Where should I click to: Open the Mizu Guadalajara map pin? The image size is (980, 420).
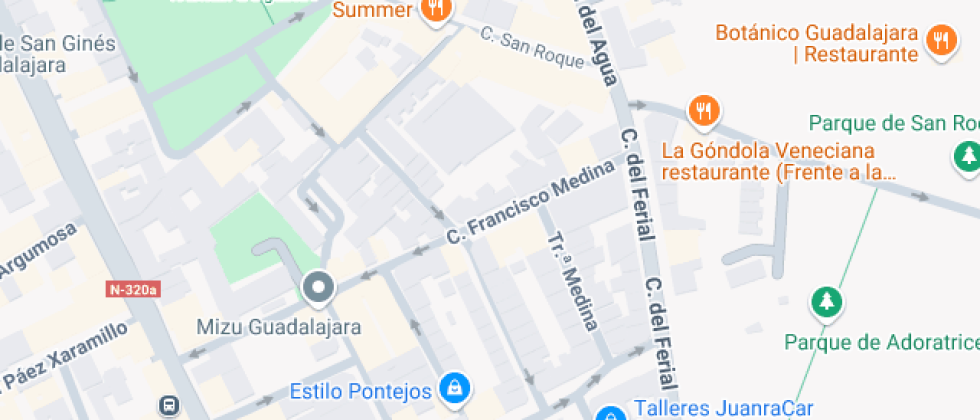[x=319, y=288]
